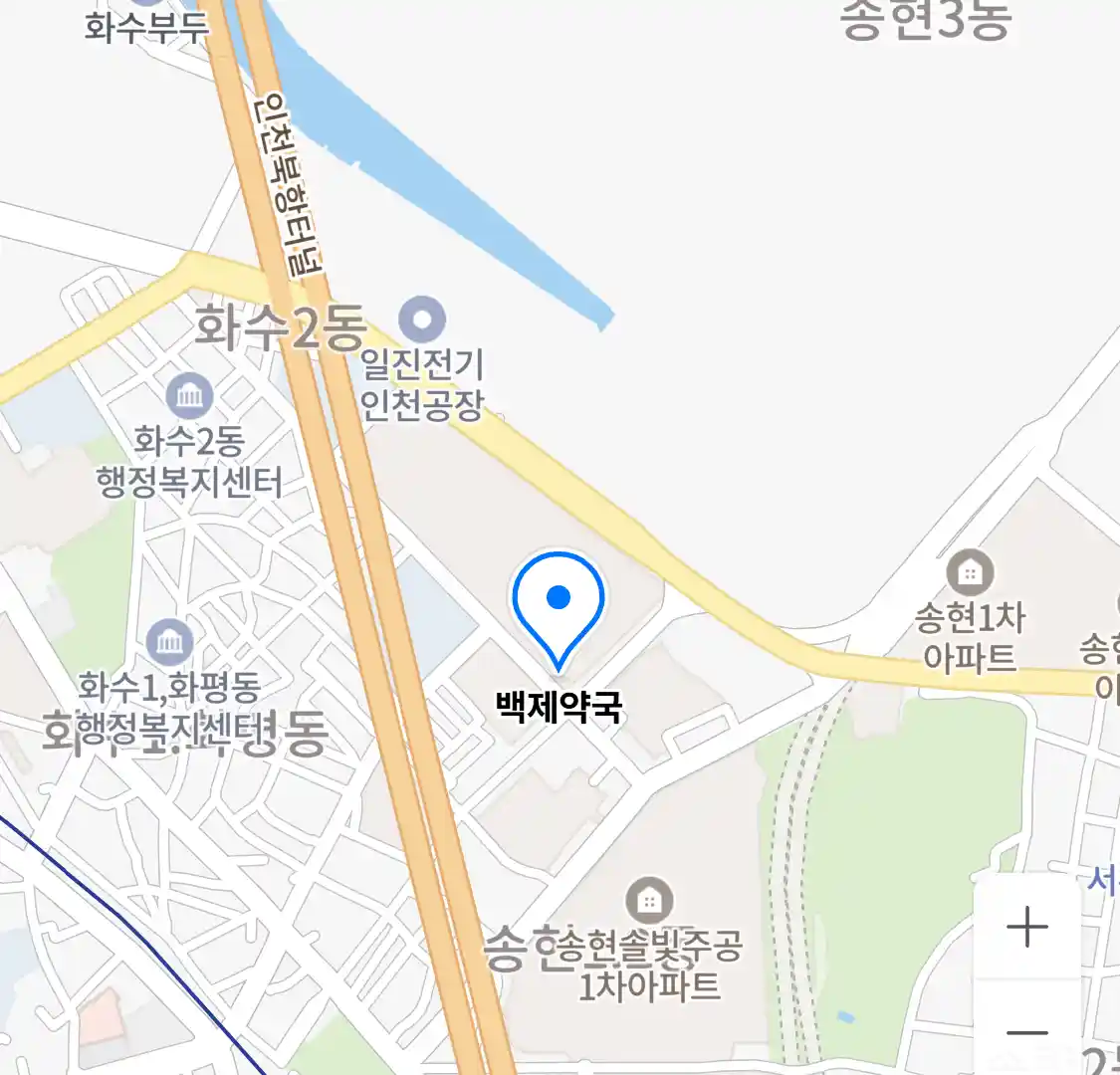This screenshot has height=1075, width=1120.
Task: Open the 화수2동 행정복지센터 marker
Action: [x=188, y=397]
